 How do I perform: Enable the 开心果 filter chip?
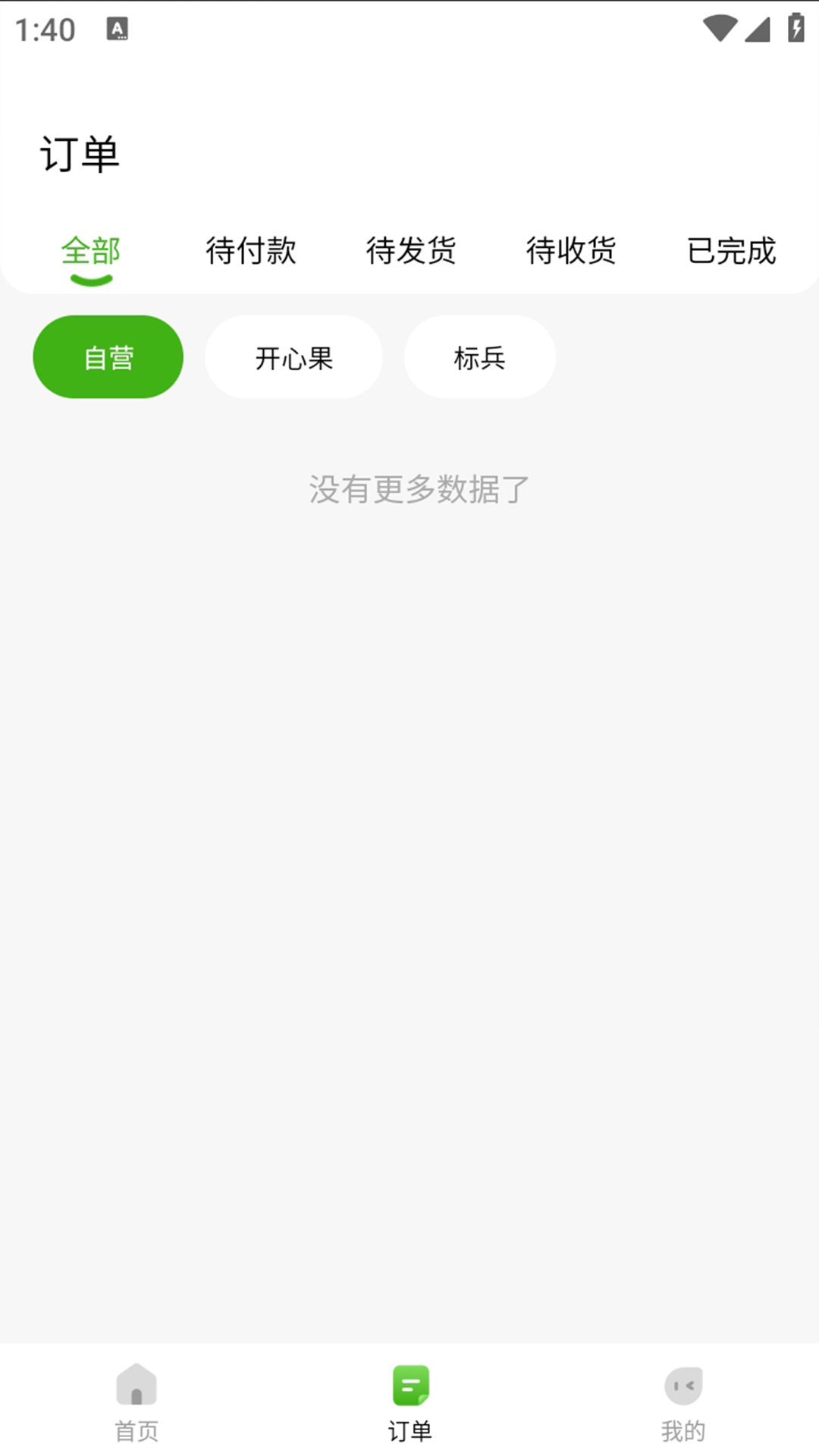pyautogui.click(x=293, y=356)
